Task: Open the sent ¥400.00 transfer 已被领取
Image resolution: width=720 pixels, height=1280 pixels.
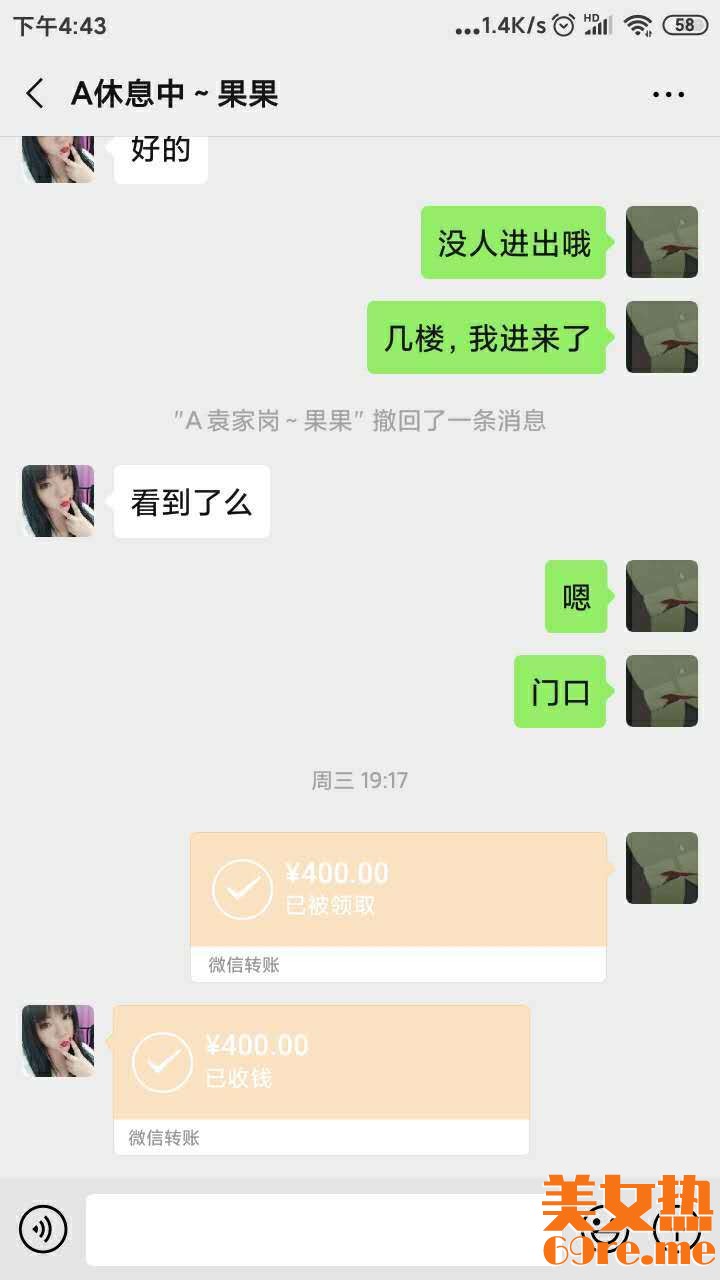Action: (x=398, y=890)
